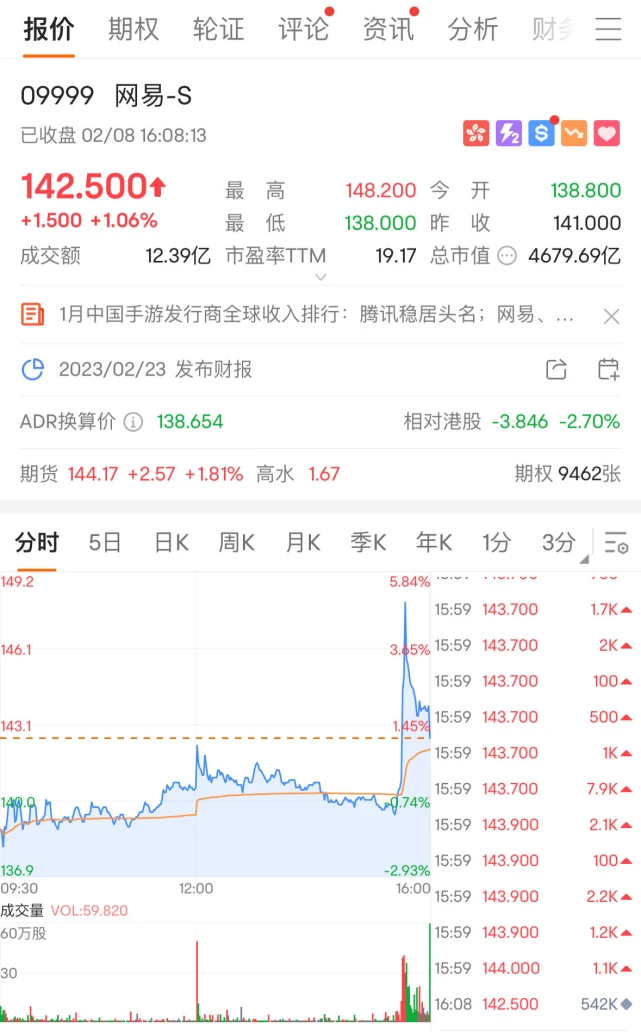Open the 期权 9462张 options link
641x1032 pixels.
click(567, 474)
